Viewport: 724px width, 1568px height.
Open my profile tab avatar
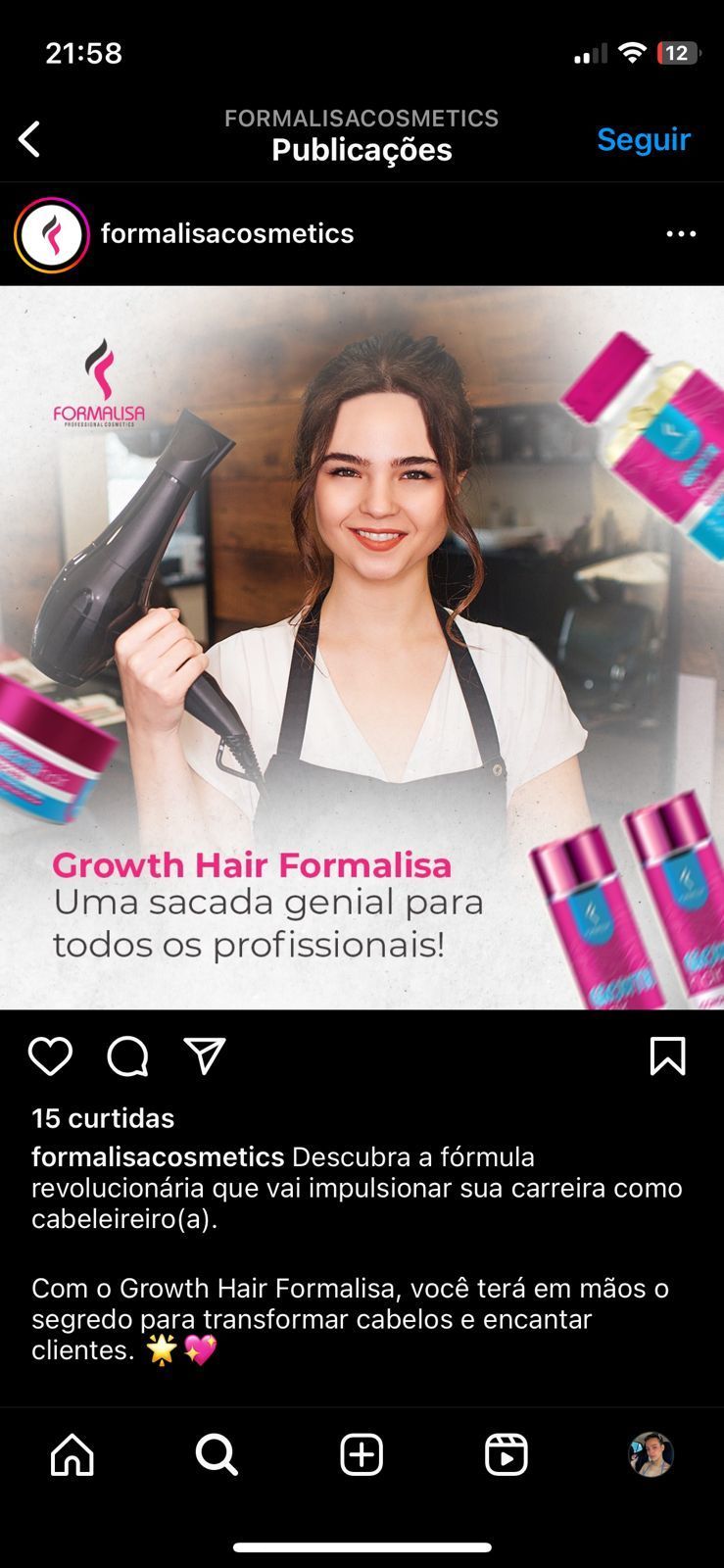[x=651, y=1454]
